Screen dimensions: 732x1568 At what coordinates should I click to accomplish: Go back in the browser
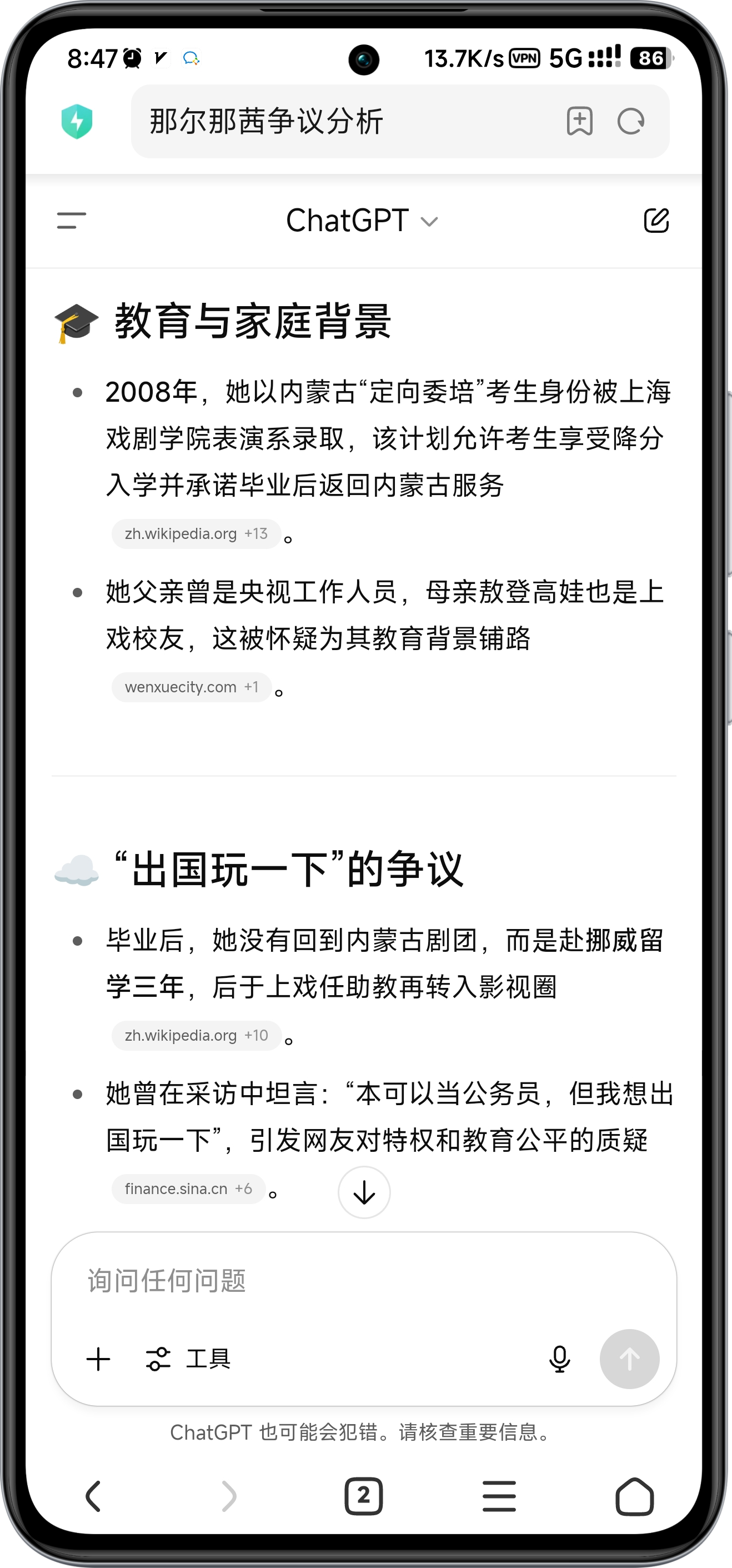93,1497
